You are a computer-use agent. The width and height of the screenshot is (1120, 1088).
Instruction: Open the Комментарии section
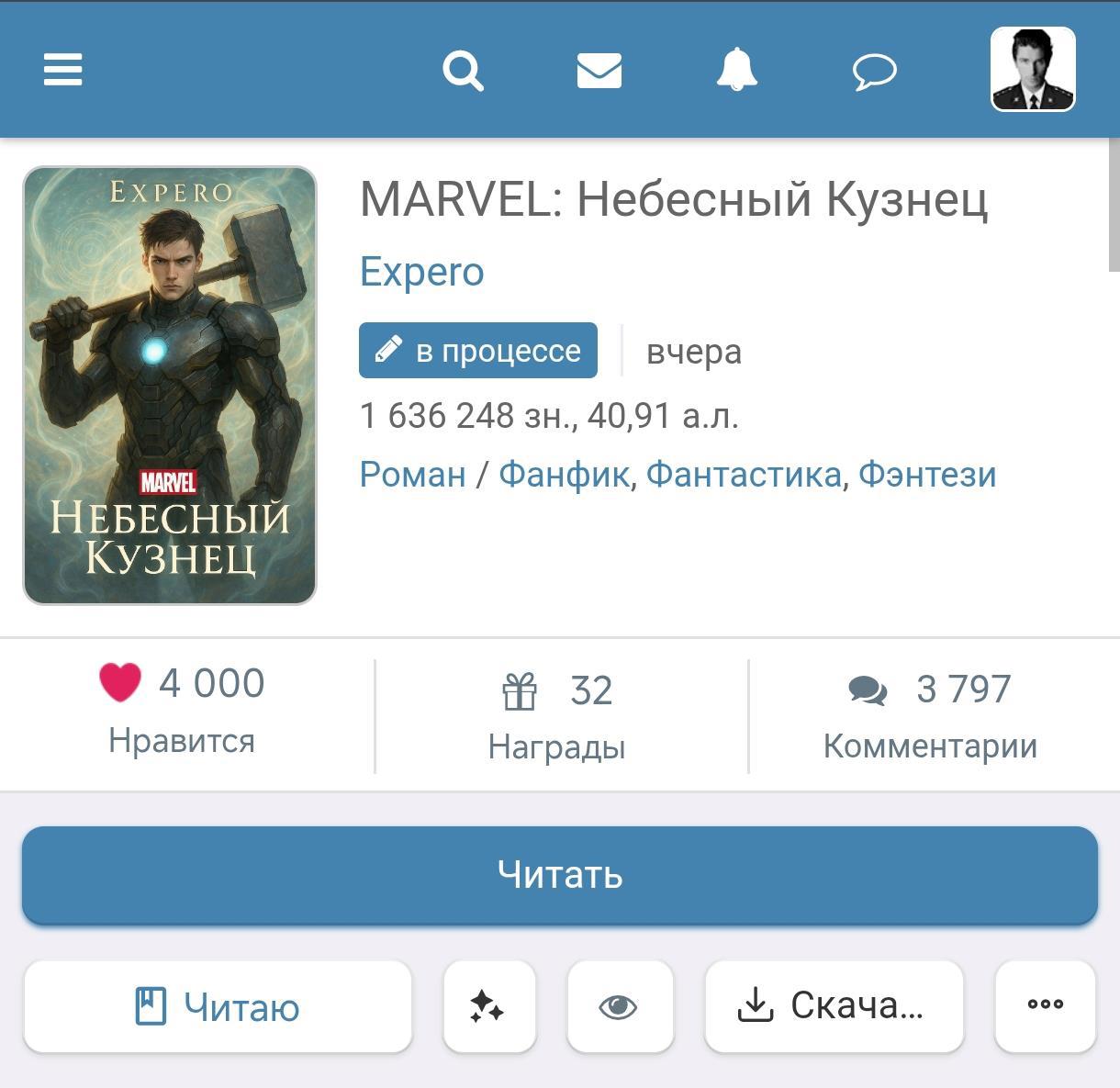pyautogui.click(x=930, y=716)
